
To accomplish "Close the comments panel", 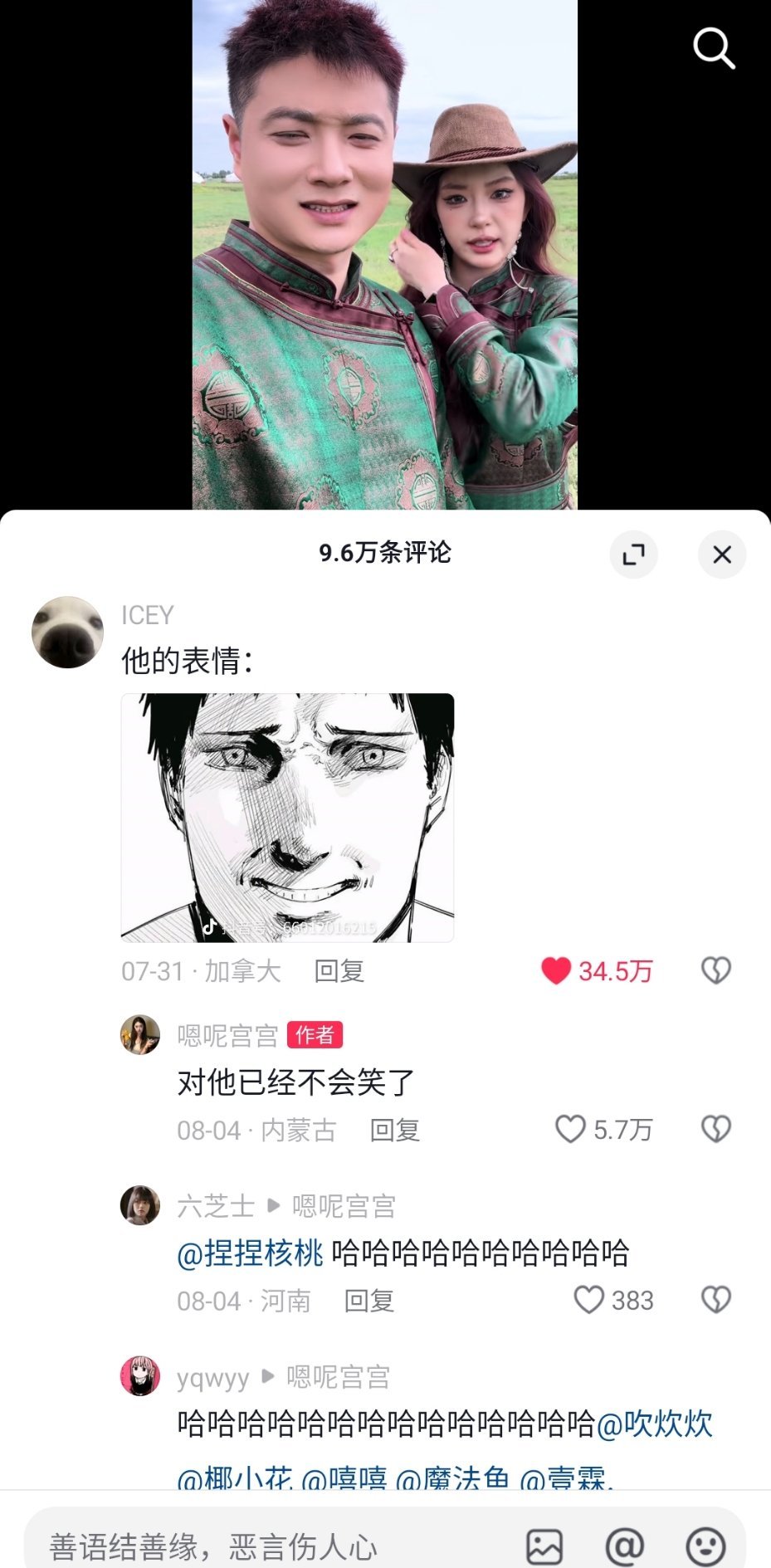I will tap(722, 554).
